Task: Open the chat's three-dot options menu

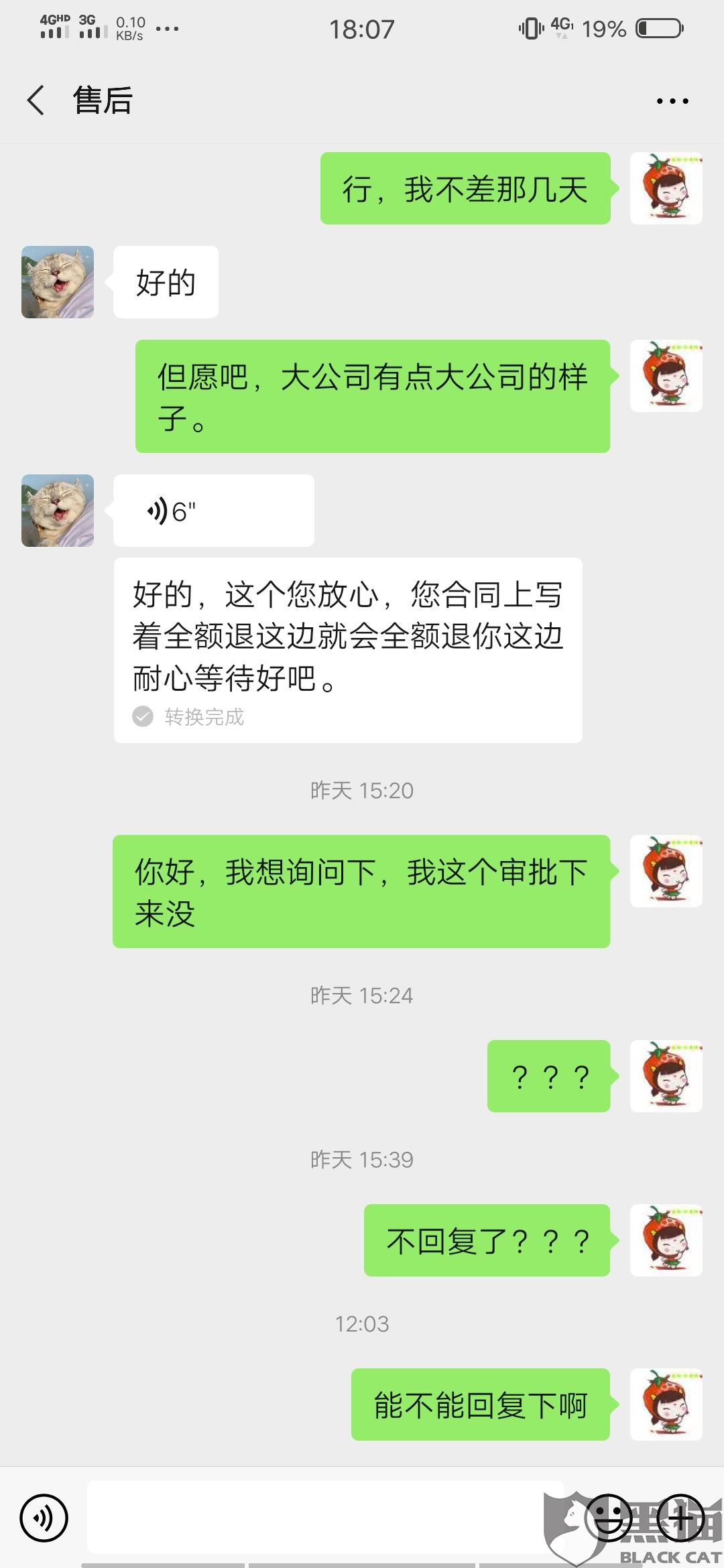Action: (672, 101)
